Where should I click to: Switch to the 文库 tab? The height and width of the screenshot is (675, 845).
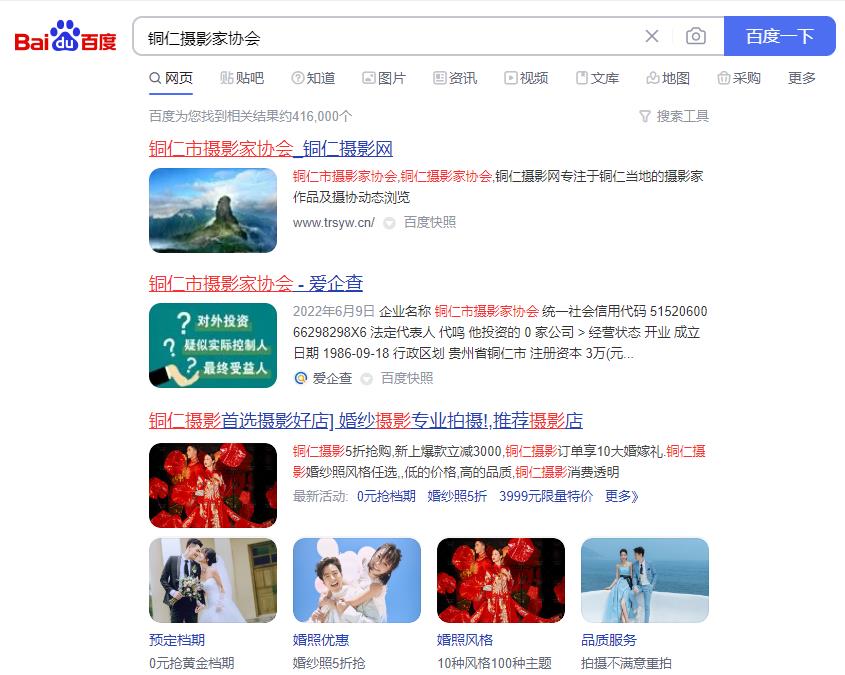pyautogui.click(x=597, y=78)
